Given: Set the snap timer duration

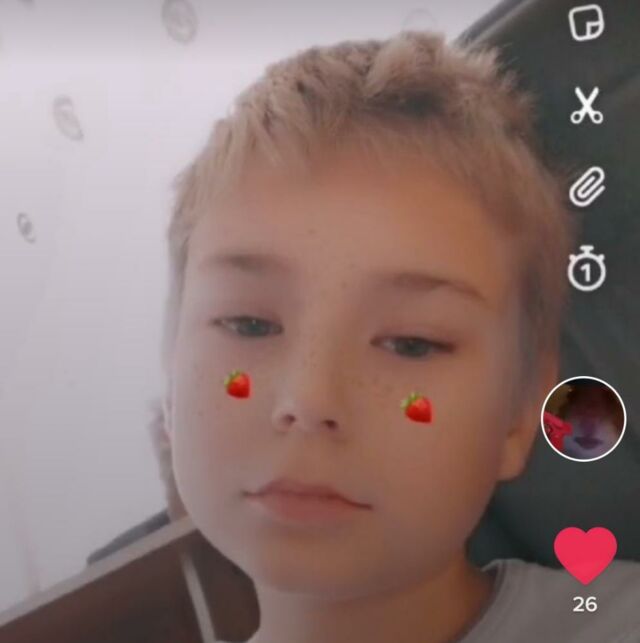Looking at the screenshot, I should pyautogui.click(x=587, y=269).
